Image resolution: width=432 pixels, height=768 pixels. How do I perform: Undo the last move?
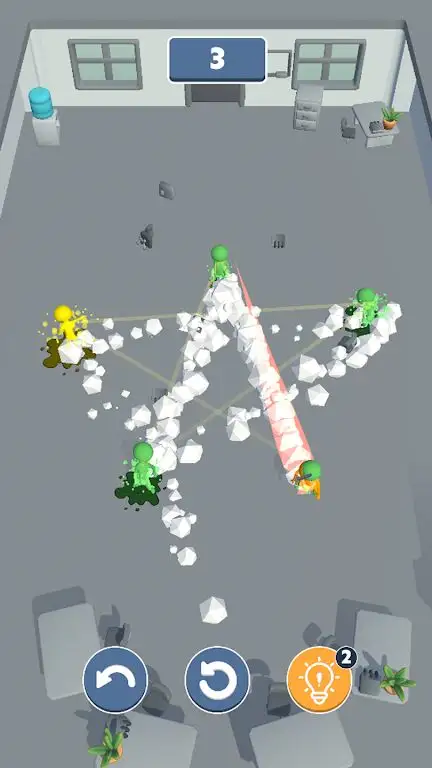tap(116, 679)
